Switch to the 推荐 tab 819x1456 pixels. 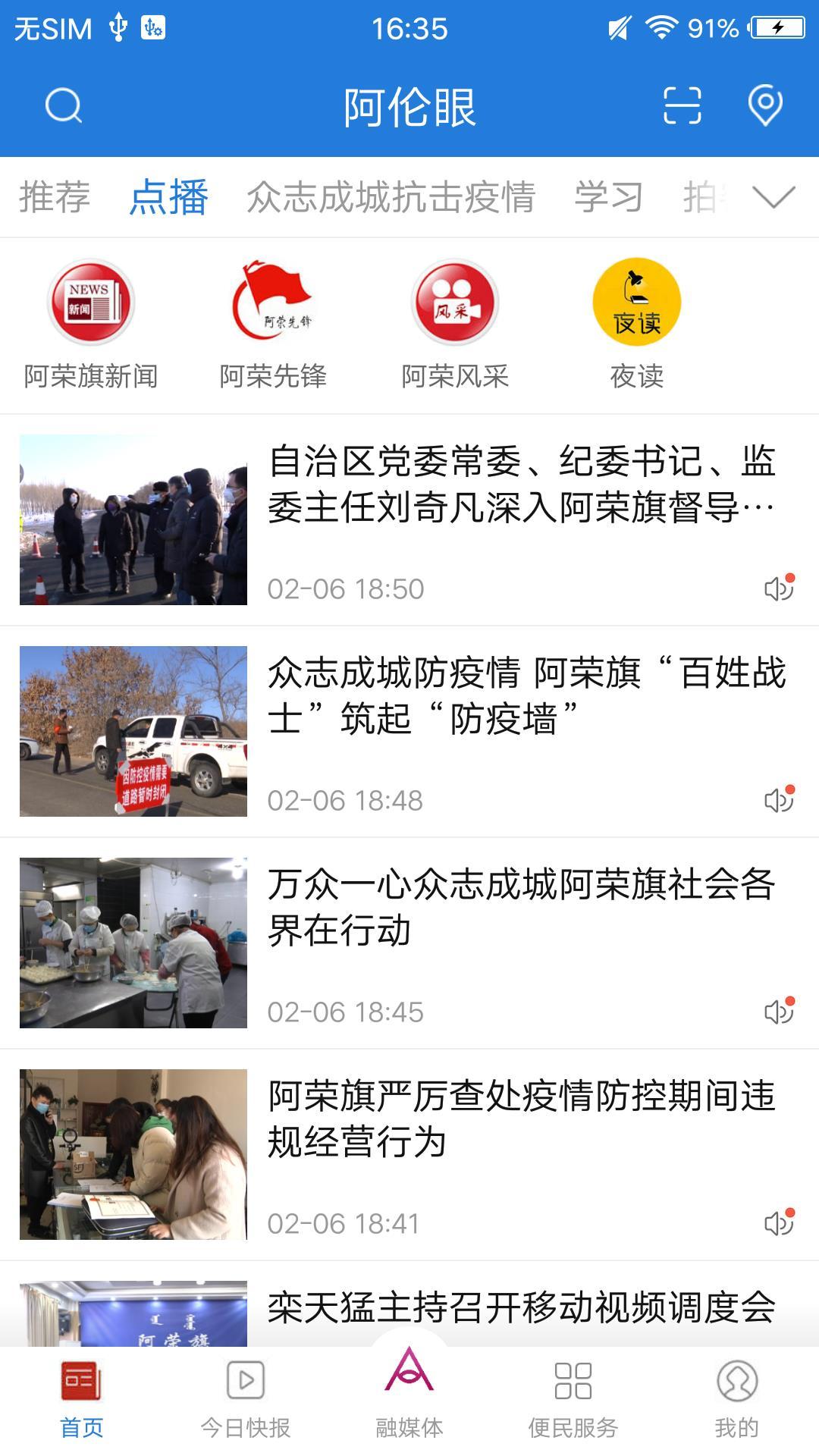(57, 199)
